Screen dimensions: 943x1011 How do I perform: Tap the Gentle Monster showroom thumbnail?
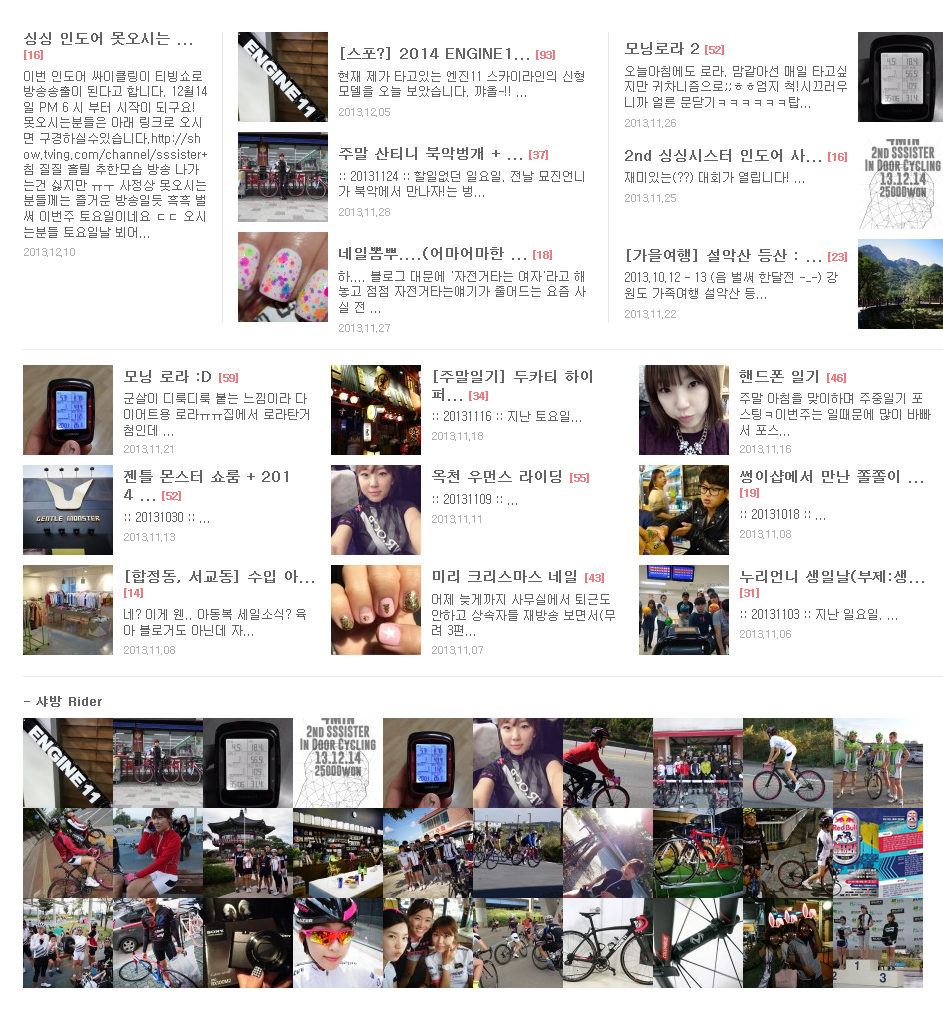(x=68, y=510)
